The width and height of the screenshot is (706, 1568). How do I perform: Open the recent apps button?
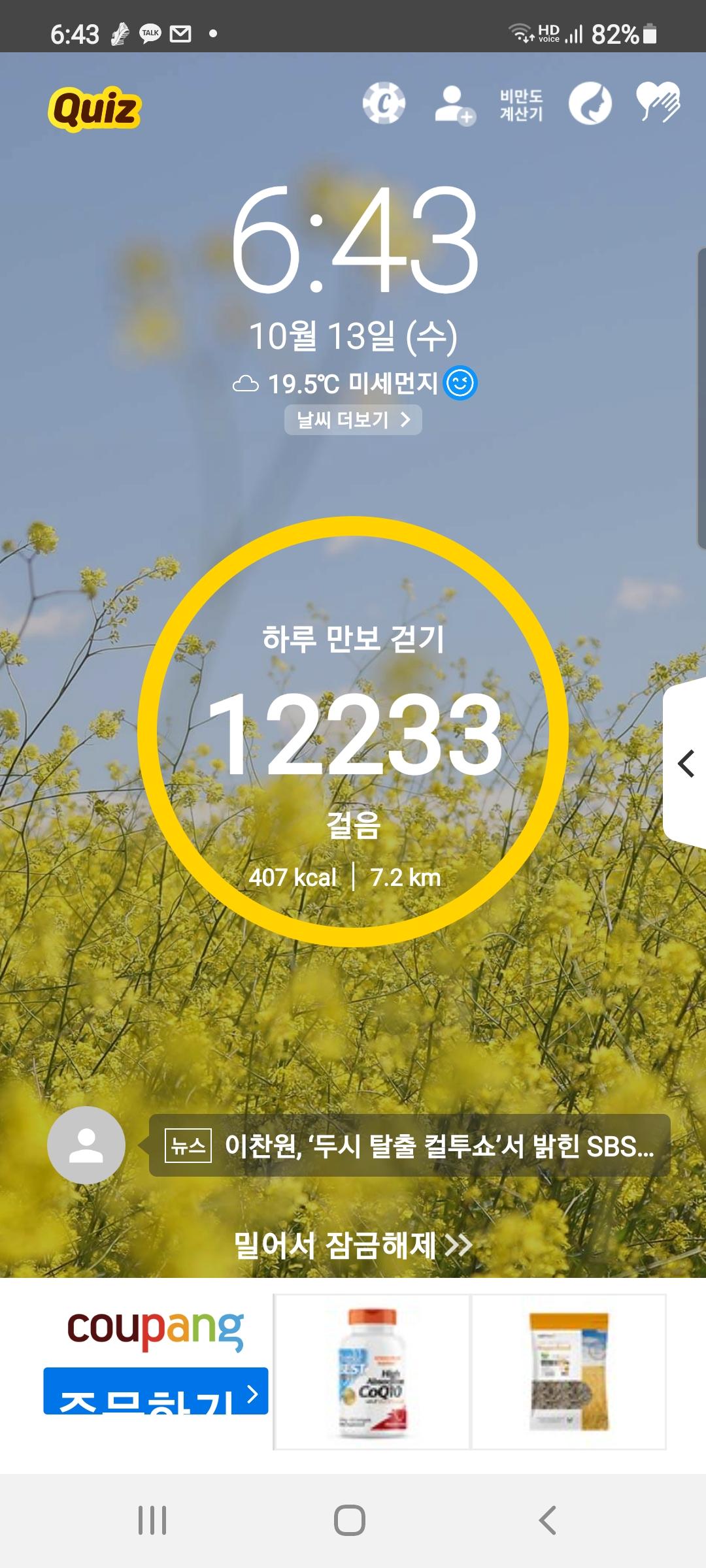point(152,1520)
